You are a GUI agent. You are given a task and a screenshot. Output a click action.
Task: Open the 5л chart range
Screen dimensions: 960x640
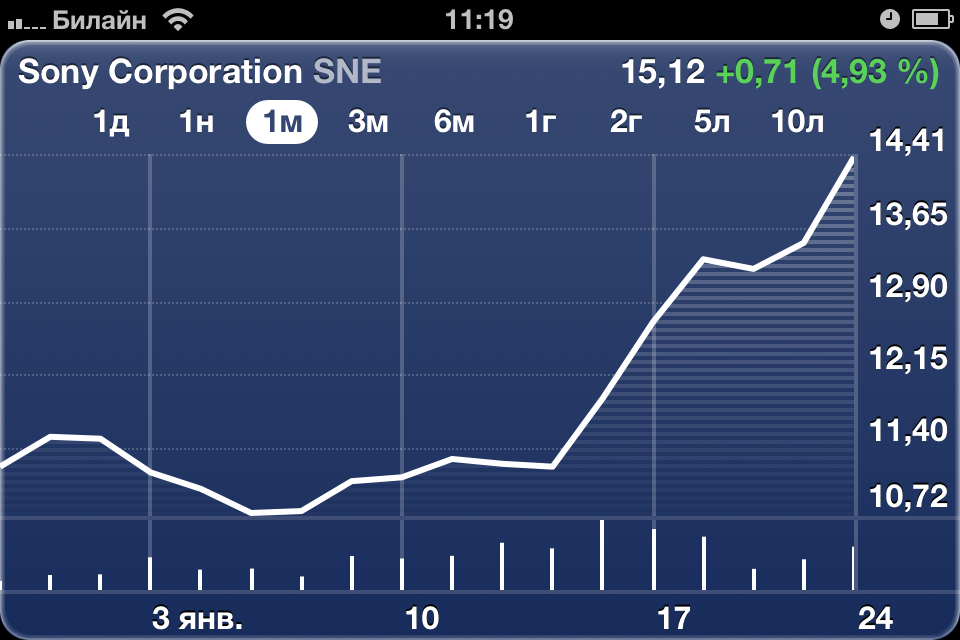[712, 123]
